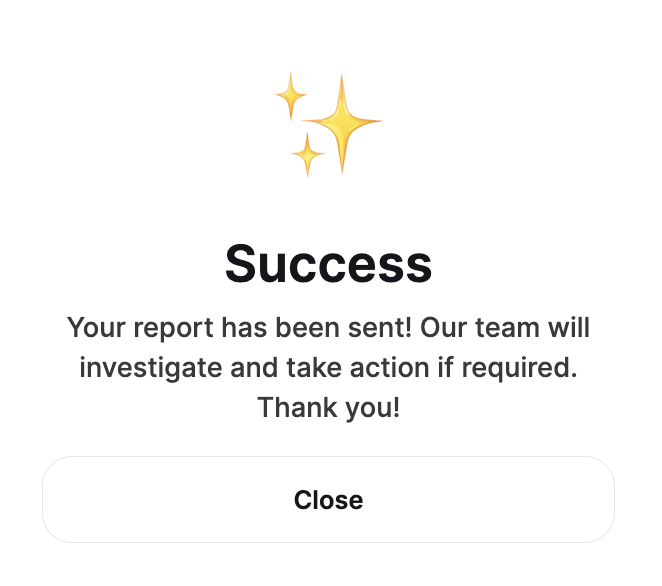Close the Success report dialog
The width and height of the screenshot is (662, 586).
[x=328, y=499]
